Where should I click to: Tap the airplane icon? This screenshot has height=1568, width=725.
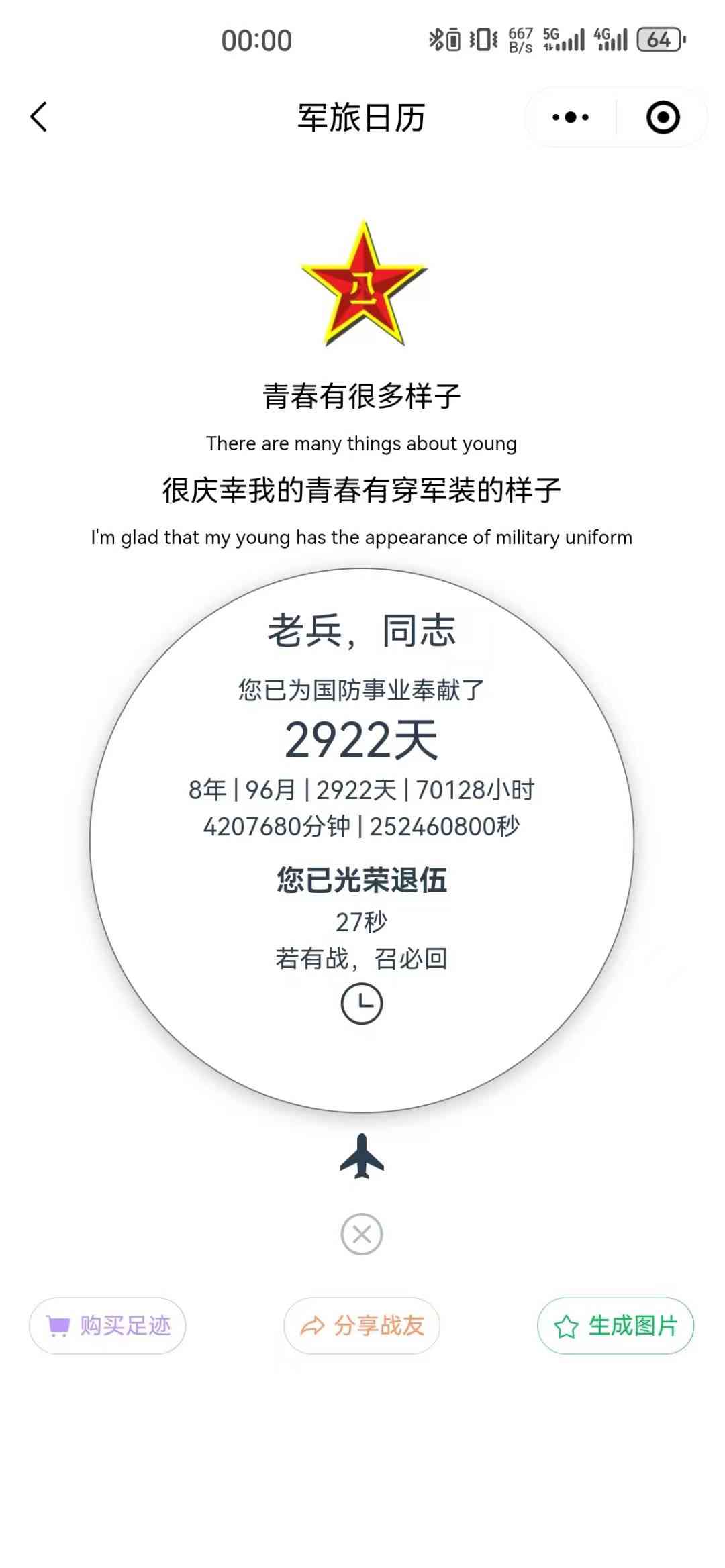point(362,1155)
